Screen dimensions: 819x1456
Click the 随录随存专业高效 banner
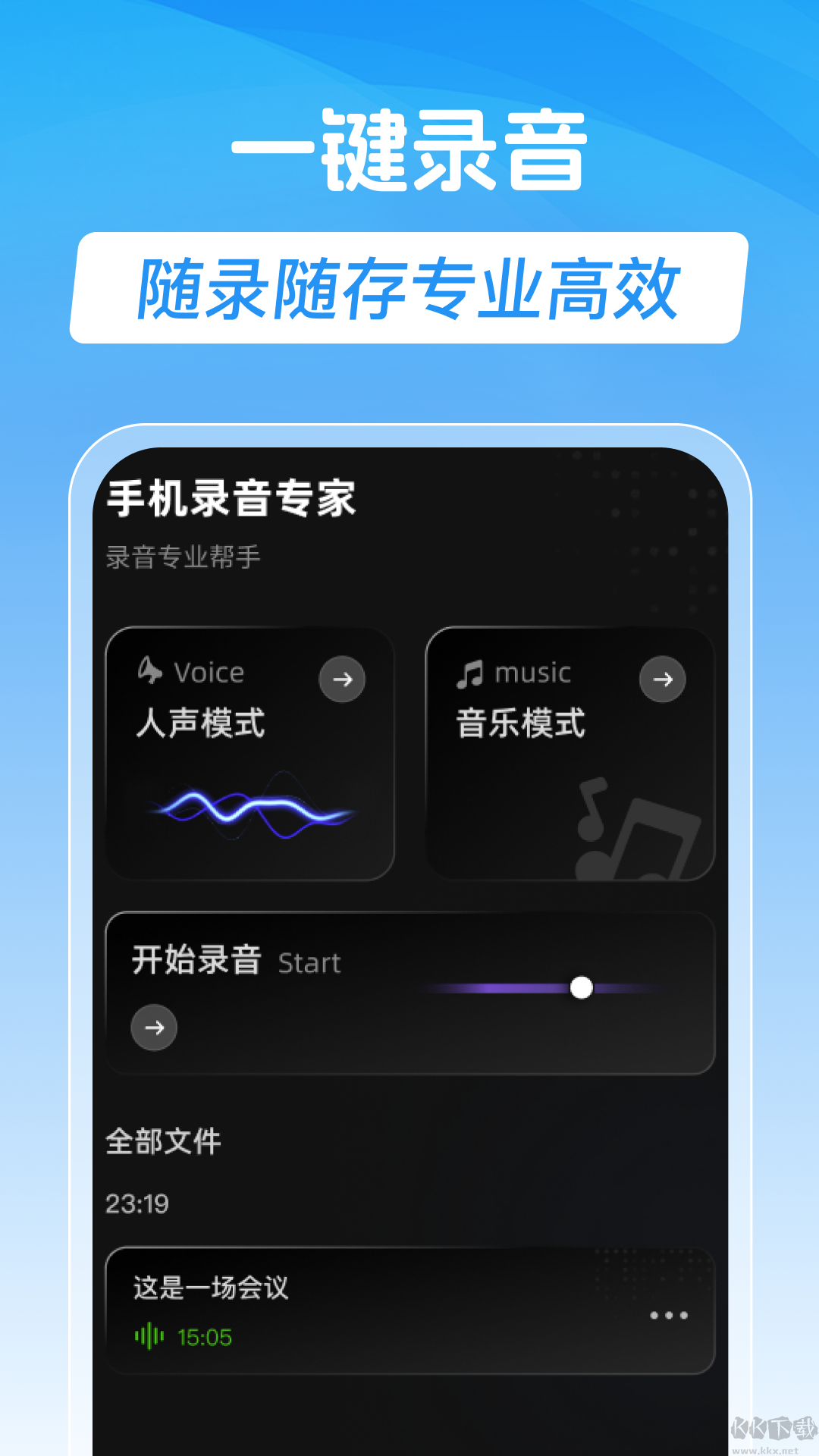[x=409, y=288]
